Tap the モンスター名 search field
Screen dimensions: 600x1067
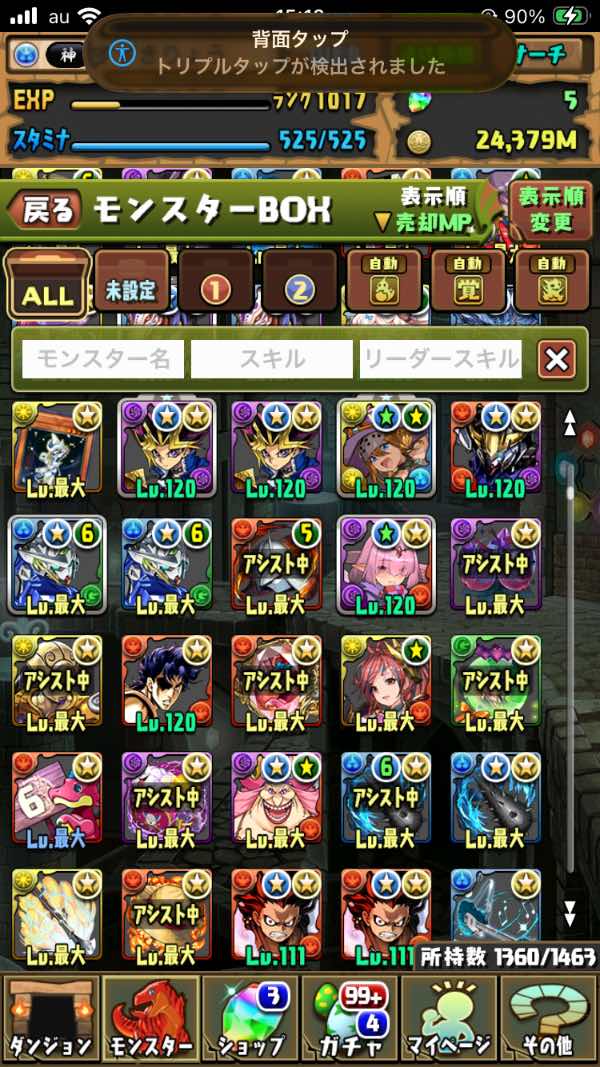103,359
